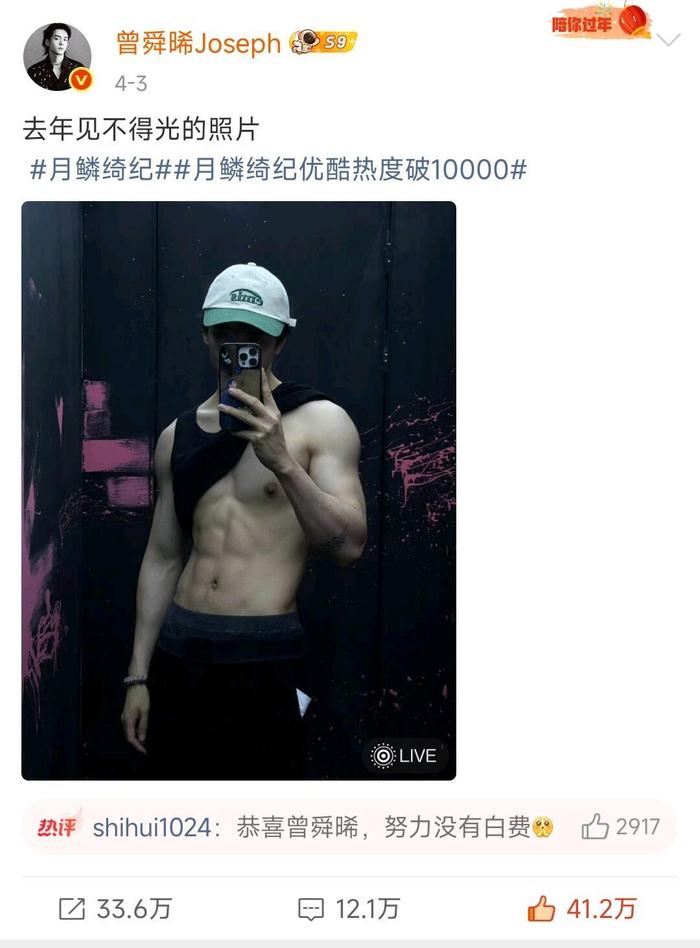View the LIVE photo in the post
The width and height of the screenshot is (700, 948).
238,490
